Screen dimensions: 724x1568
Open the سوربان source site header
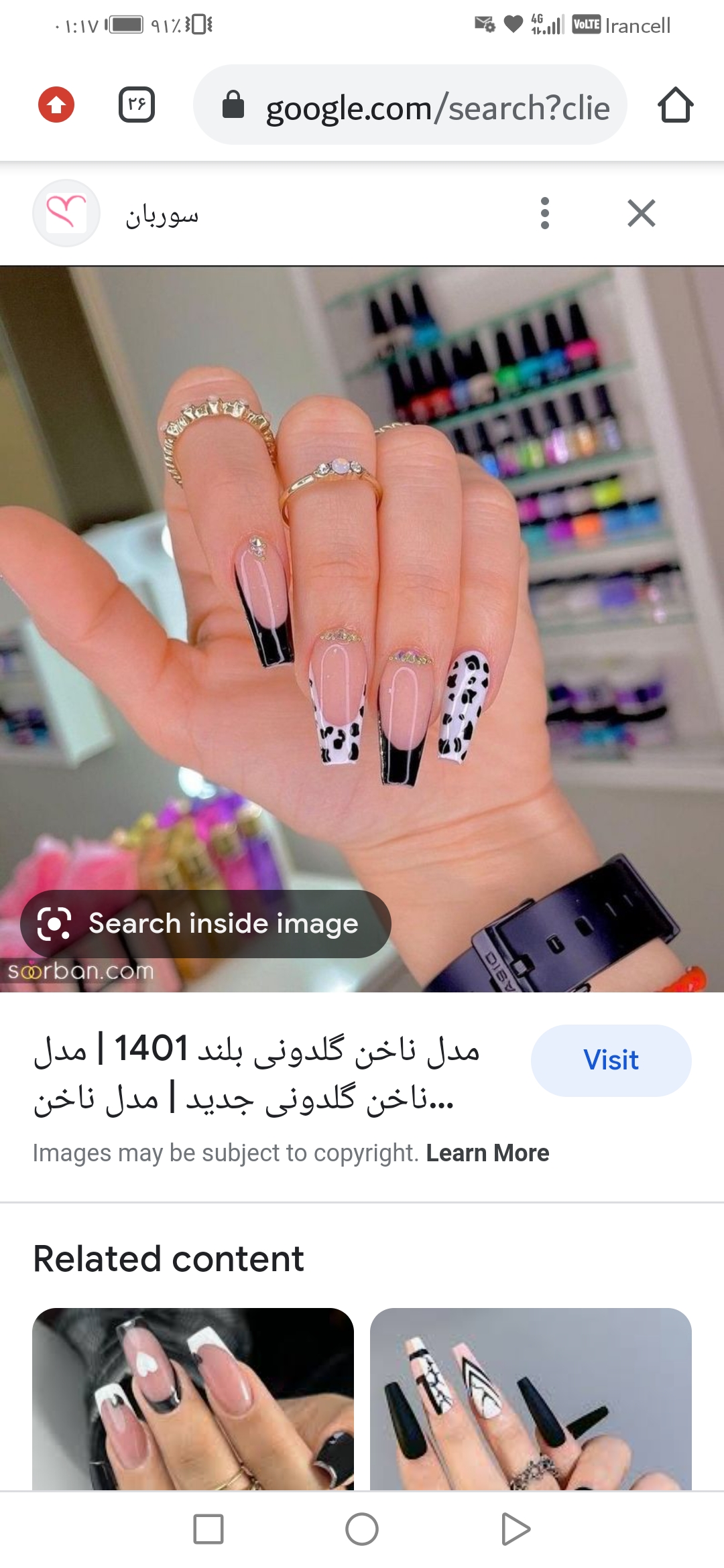coord(161,214)
